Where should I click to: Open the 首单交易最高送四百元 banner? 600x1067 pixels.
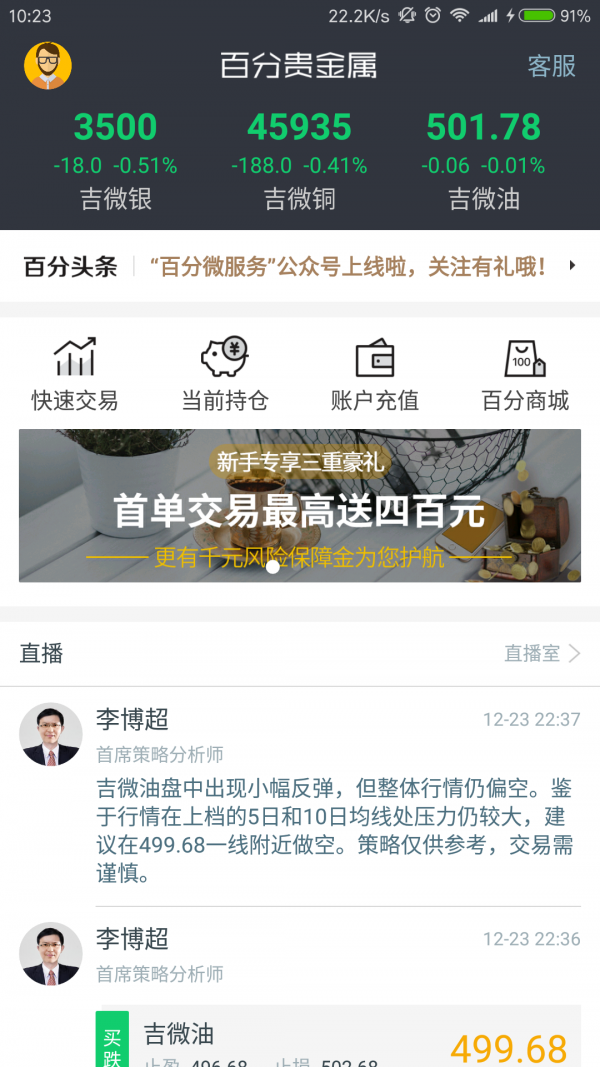[300, 506]
